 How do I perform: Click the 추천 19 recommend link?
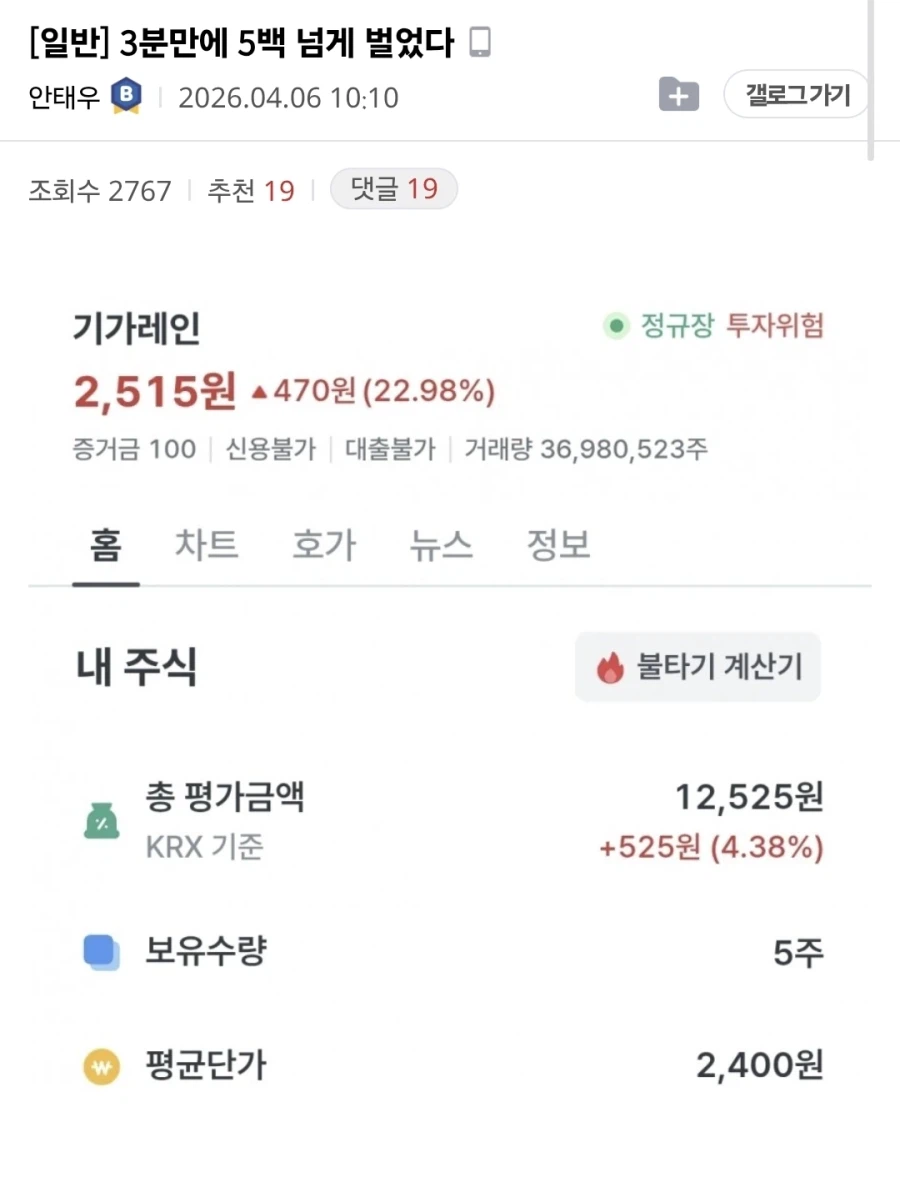[x=251, y=189]
